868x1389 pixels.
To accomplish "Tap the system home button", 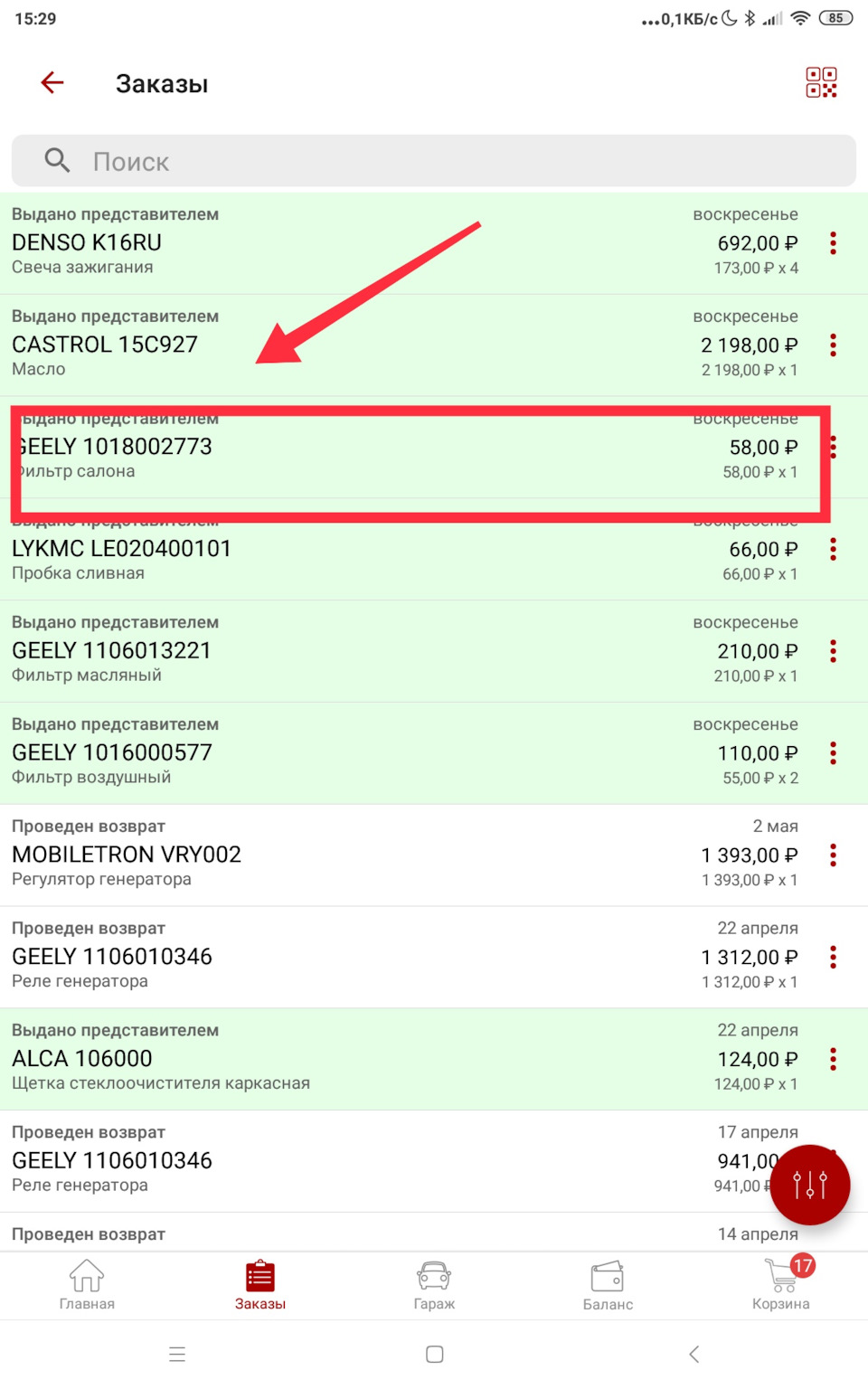I will (x=434, y=1354).
